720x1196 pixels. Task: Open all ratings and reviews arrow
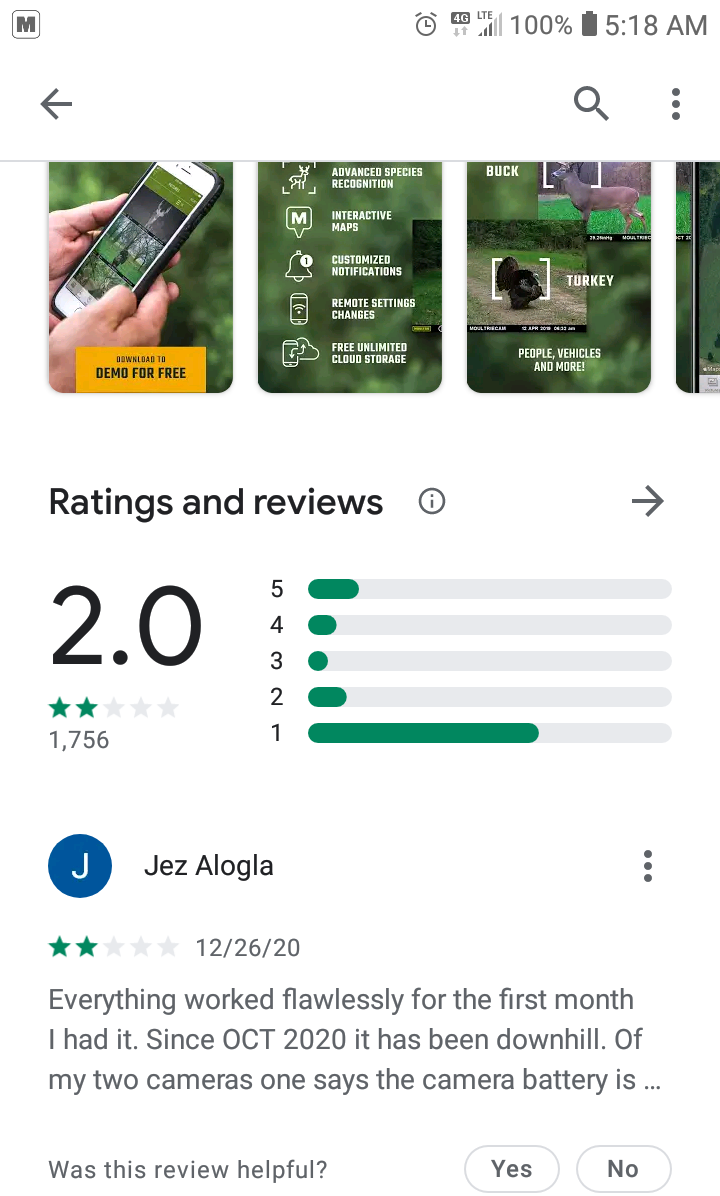coord(648,501)
